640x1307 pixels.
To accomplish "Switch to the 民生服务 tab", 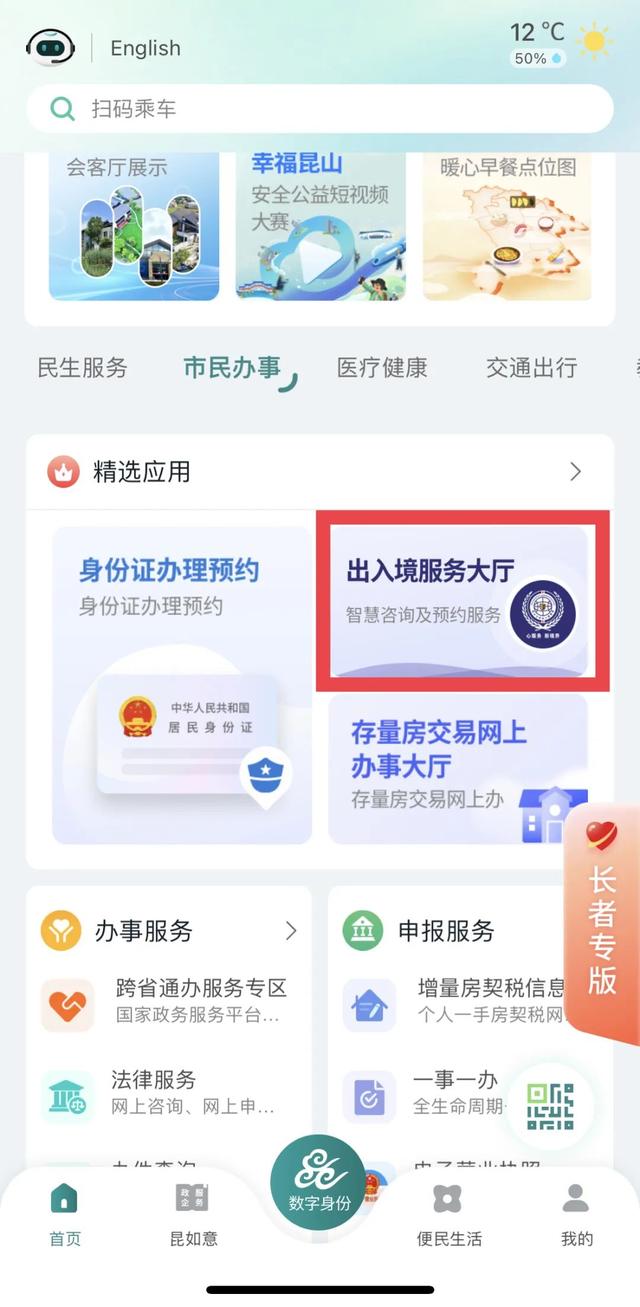I will tap(82, 368).
